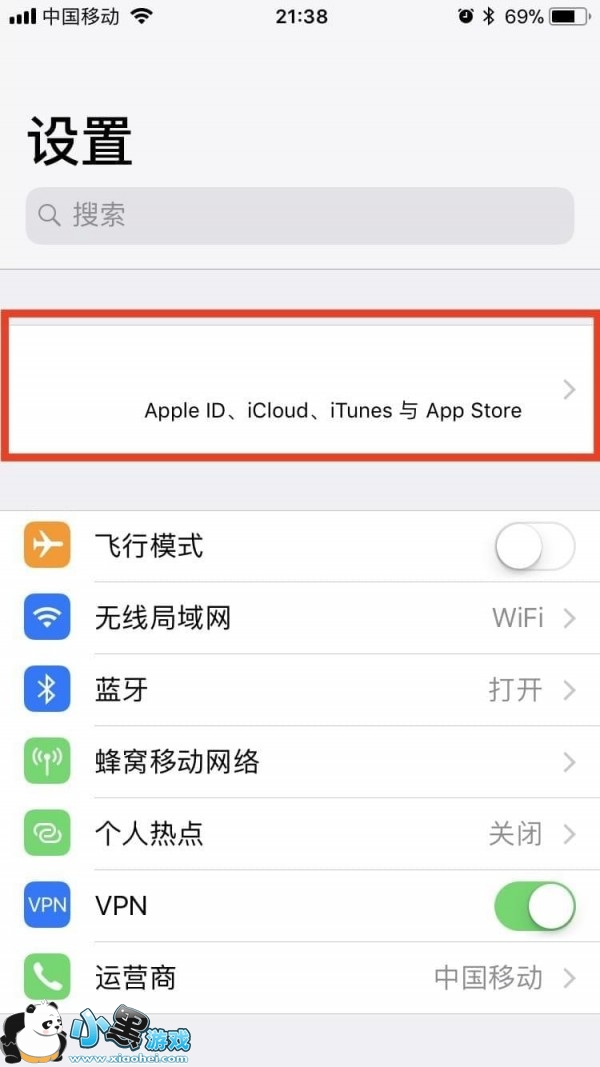
Task: Open 运营商 carrier settings
Action: pos(300,977)
